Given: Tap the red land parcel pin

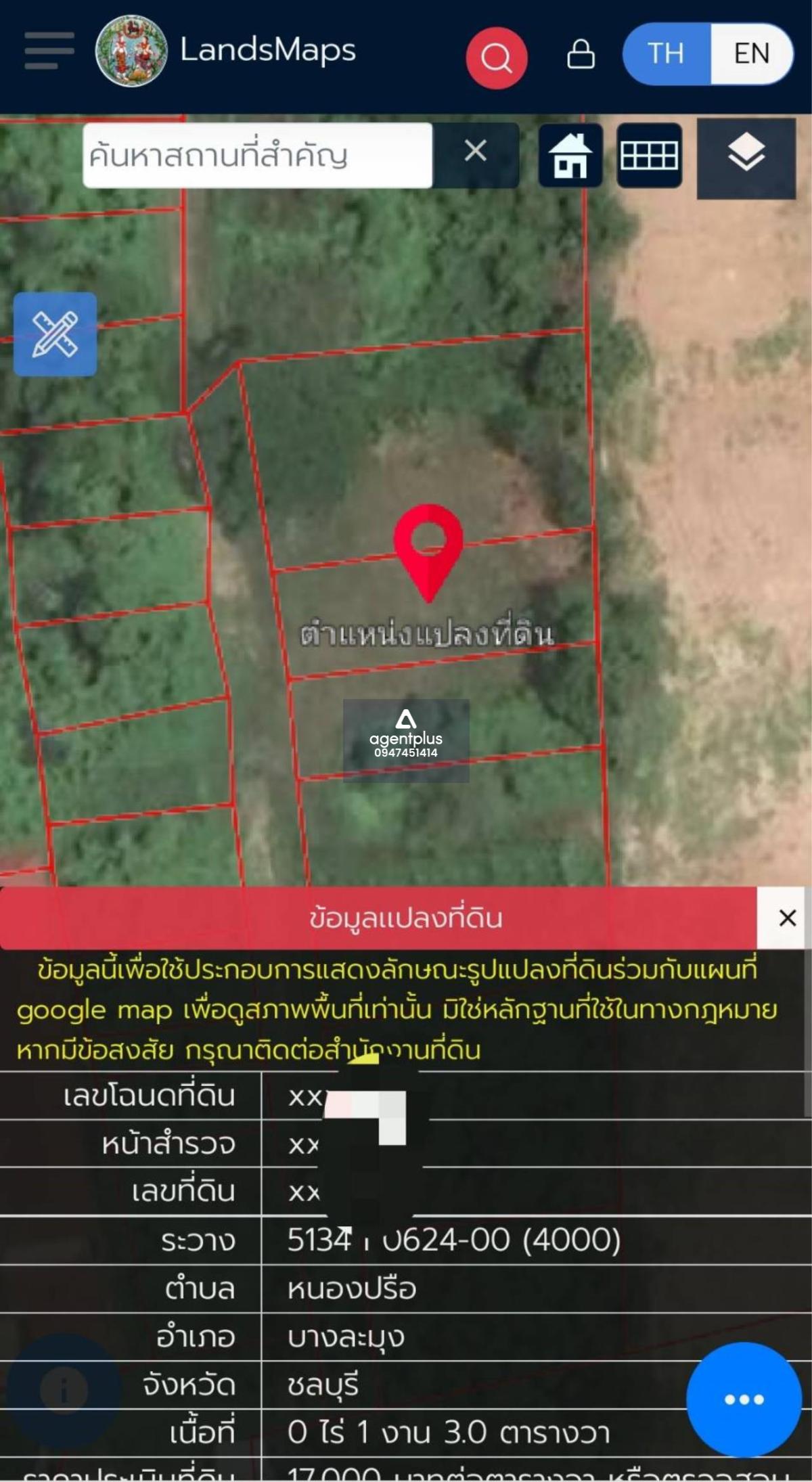Looking at the screenshot, I should coord(428,547).
